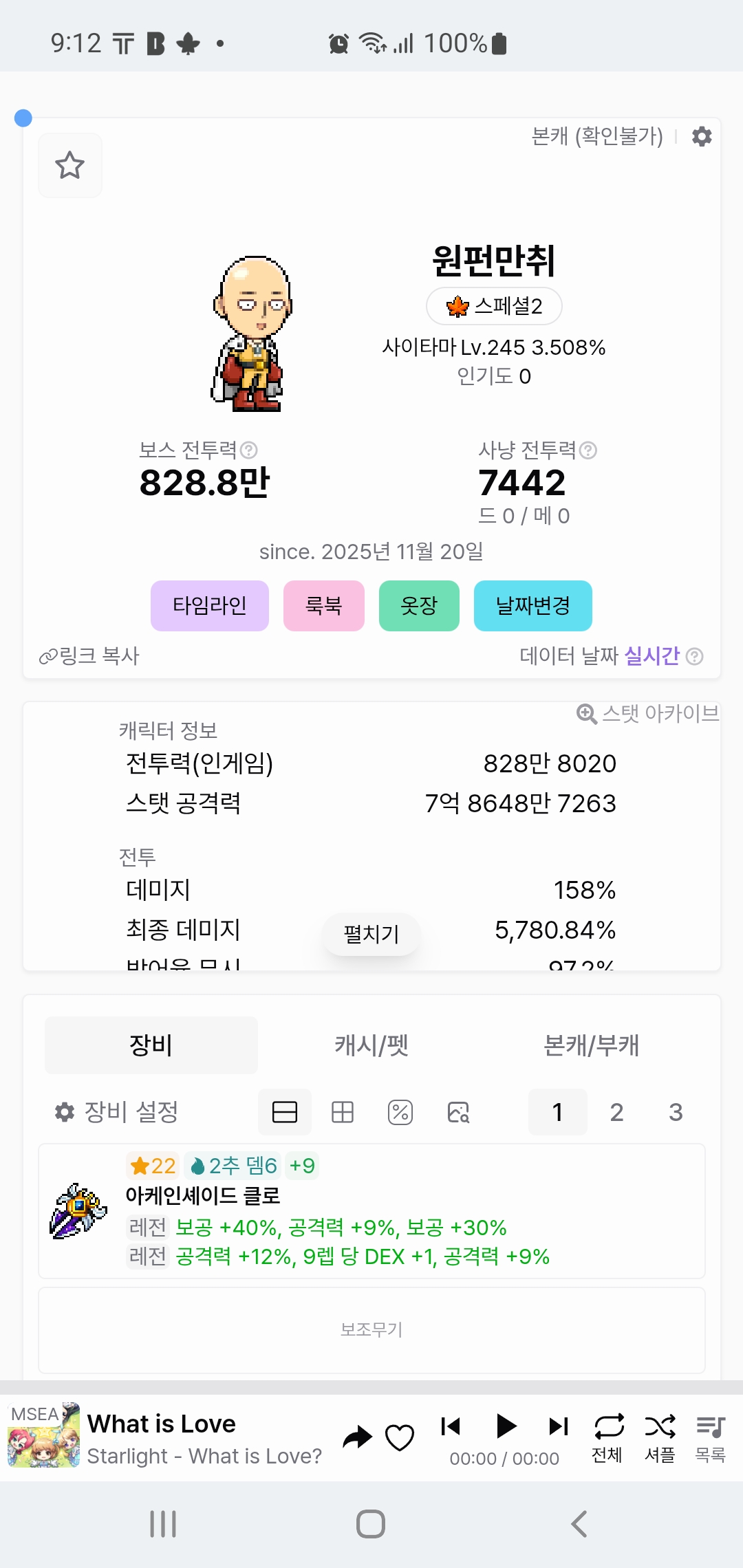The height and width of the screenshot is (1568, 743).
Task: Like the current song with the heart
Action: coord(399,1437)
